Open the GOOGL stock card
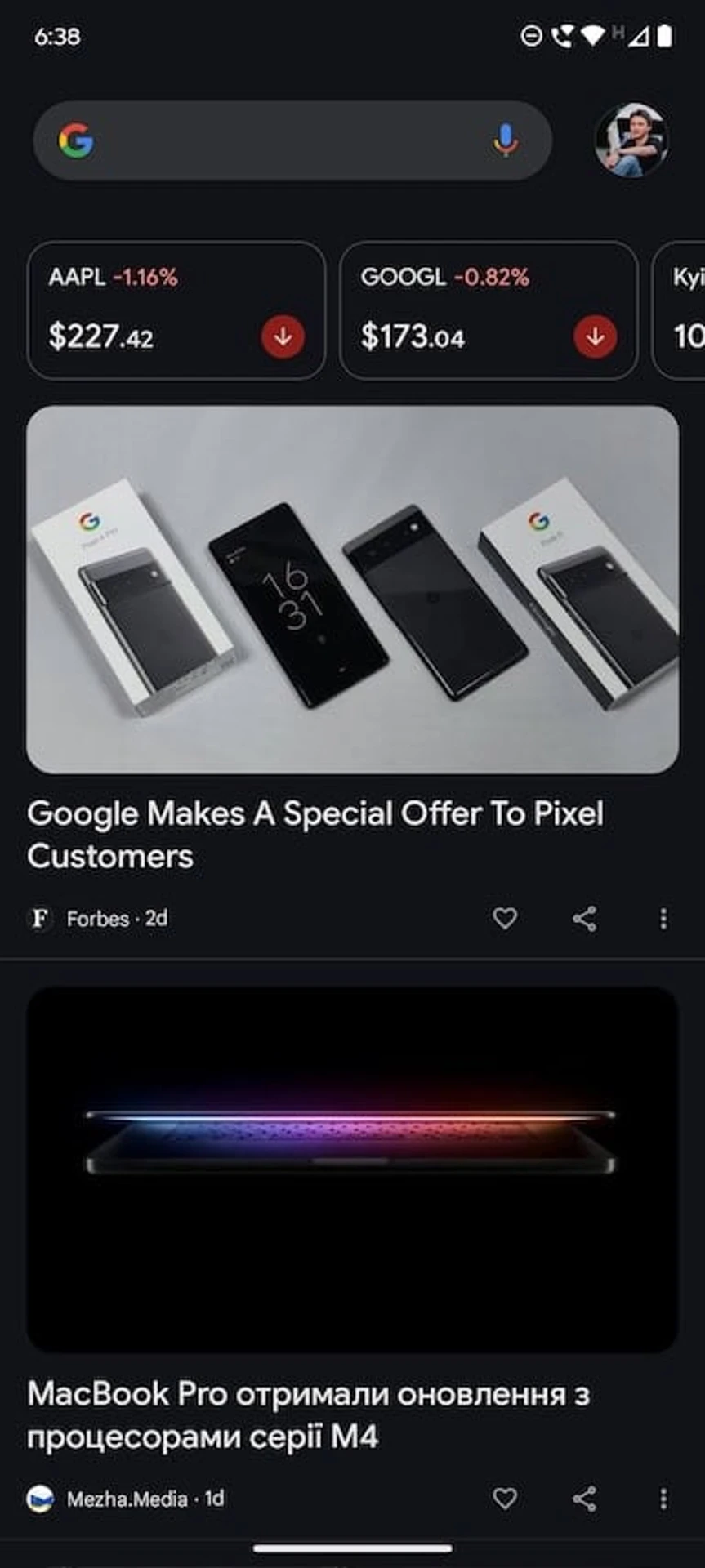This screenshot has width=705, height=1568. pyautogui.click(x=488, y=310)
